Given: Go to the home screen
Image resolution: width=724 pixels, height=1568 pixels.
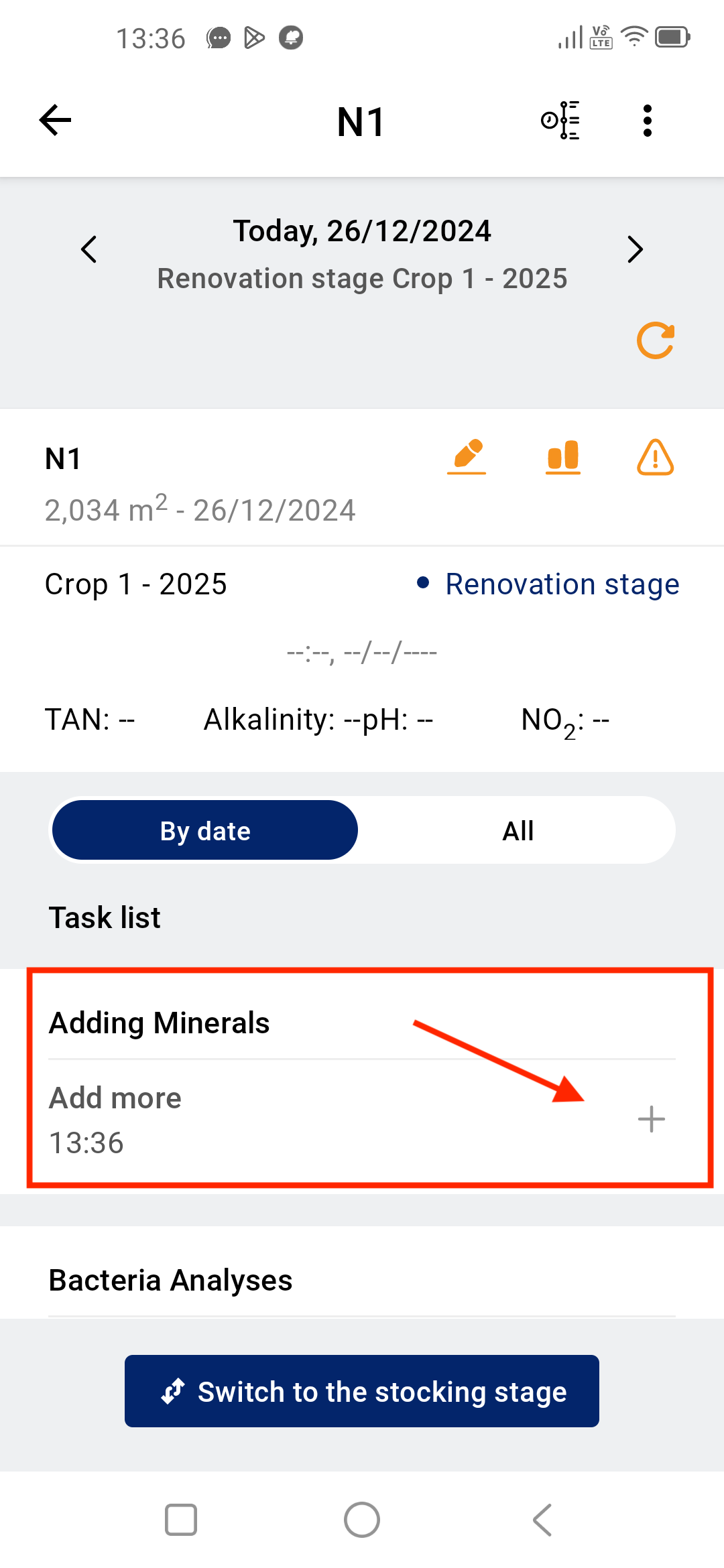Looking at the screenshot, I should (x=362, y=1520).
